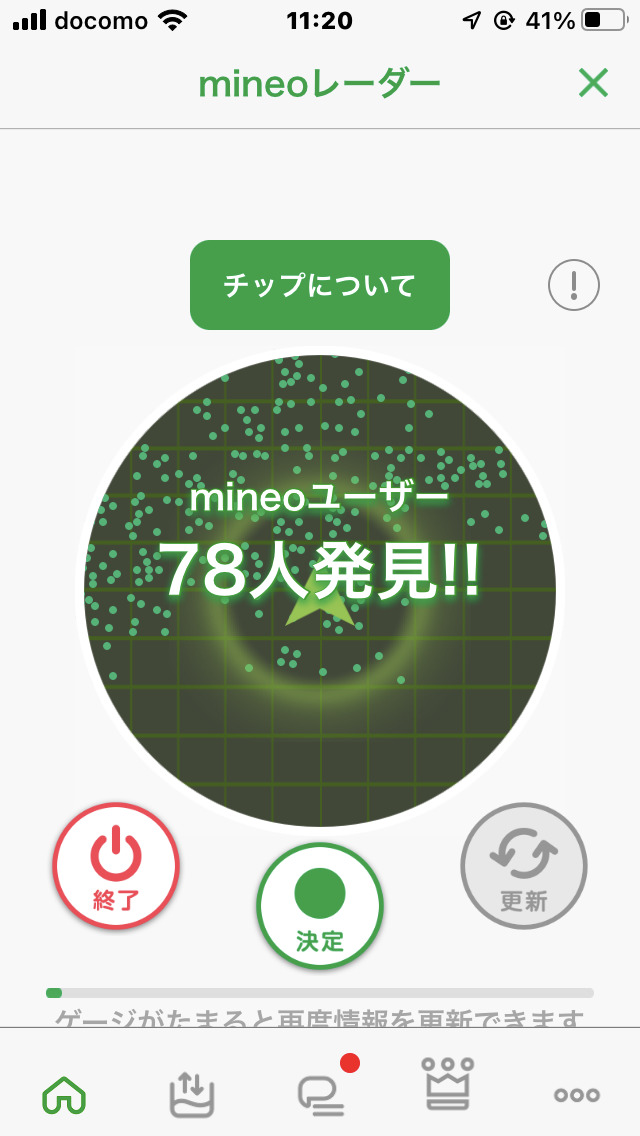The height and width of the screenshot is (1136, 640).
Task: Open the chat tab with red badge
Action: tap(321, 1092)
